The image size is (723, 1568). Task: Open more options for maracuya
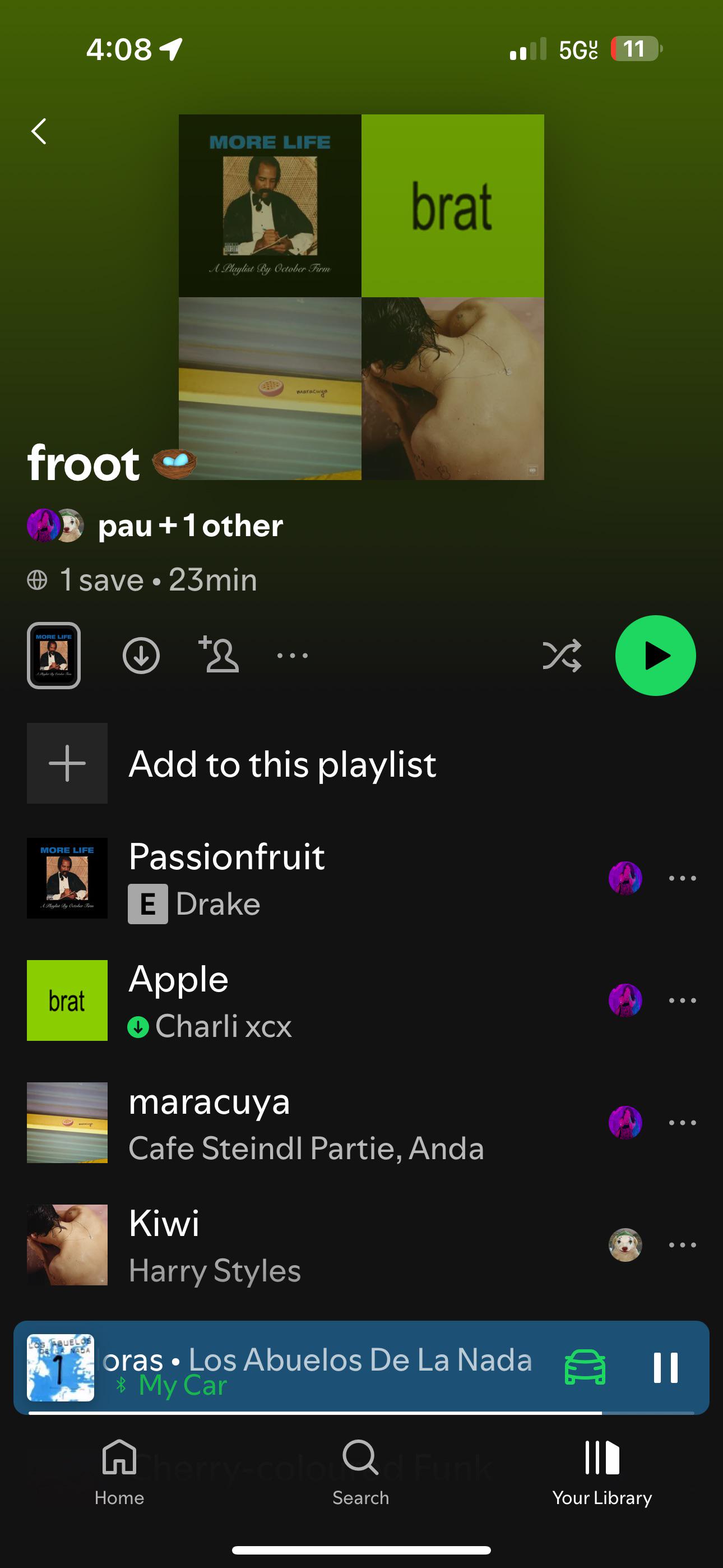pyautogui.click(x=682, y=1122)
